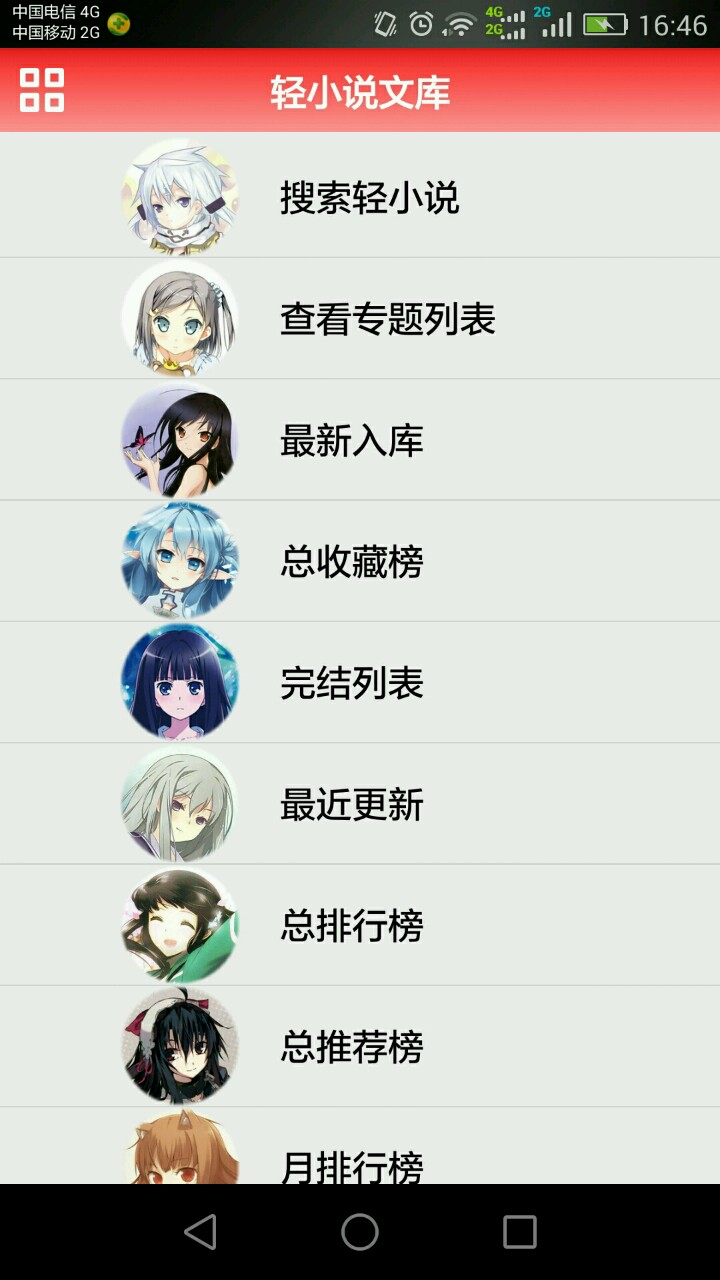Open the grid menu icon in header
Image resolution: width=720 pixels, height=1280 pixels.
tap(42, 90)
